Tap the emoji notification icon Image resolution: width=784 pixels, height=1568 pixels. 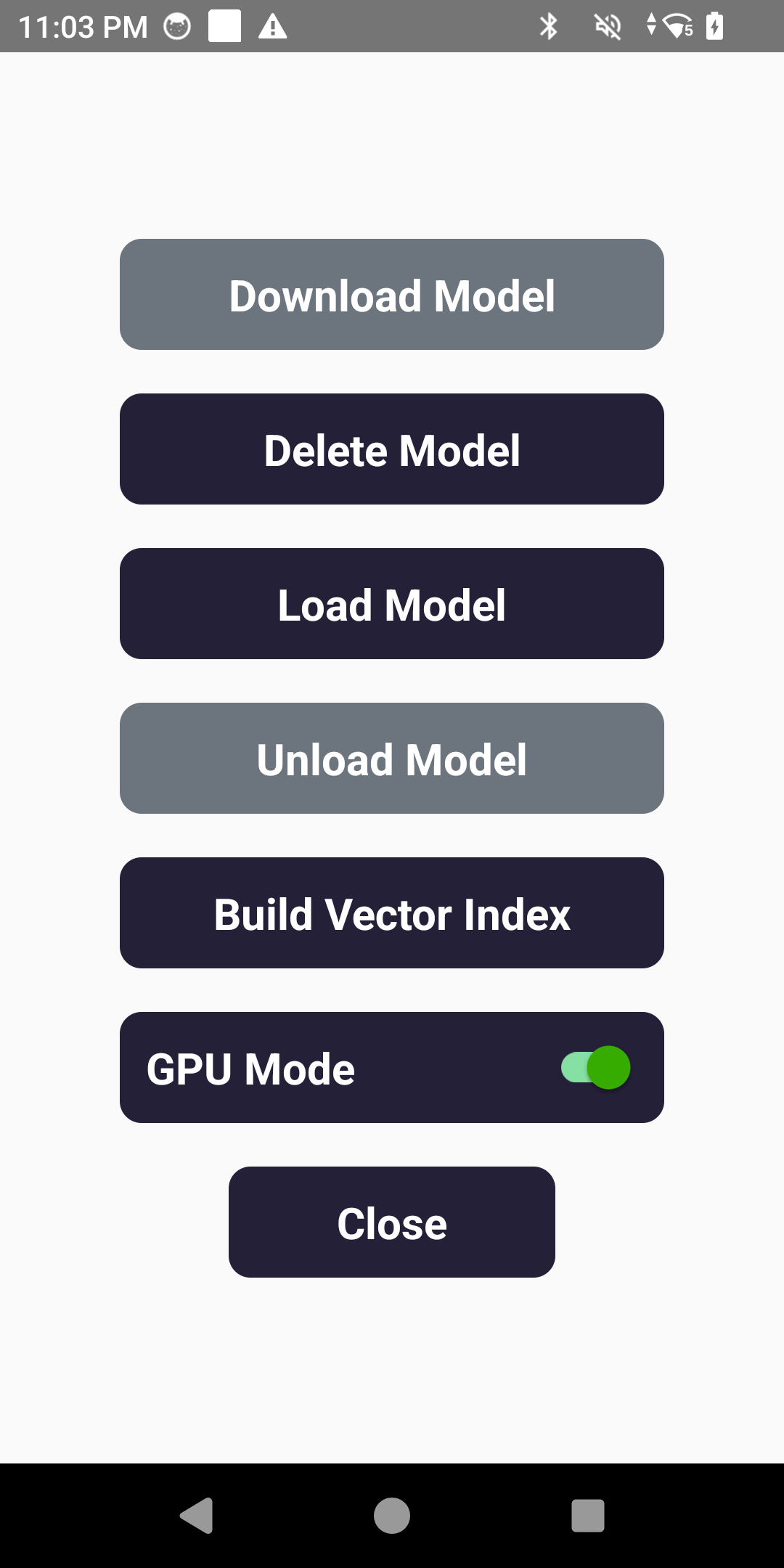[x=175, y=26]
